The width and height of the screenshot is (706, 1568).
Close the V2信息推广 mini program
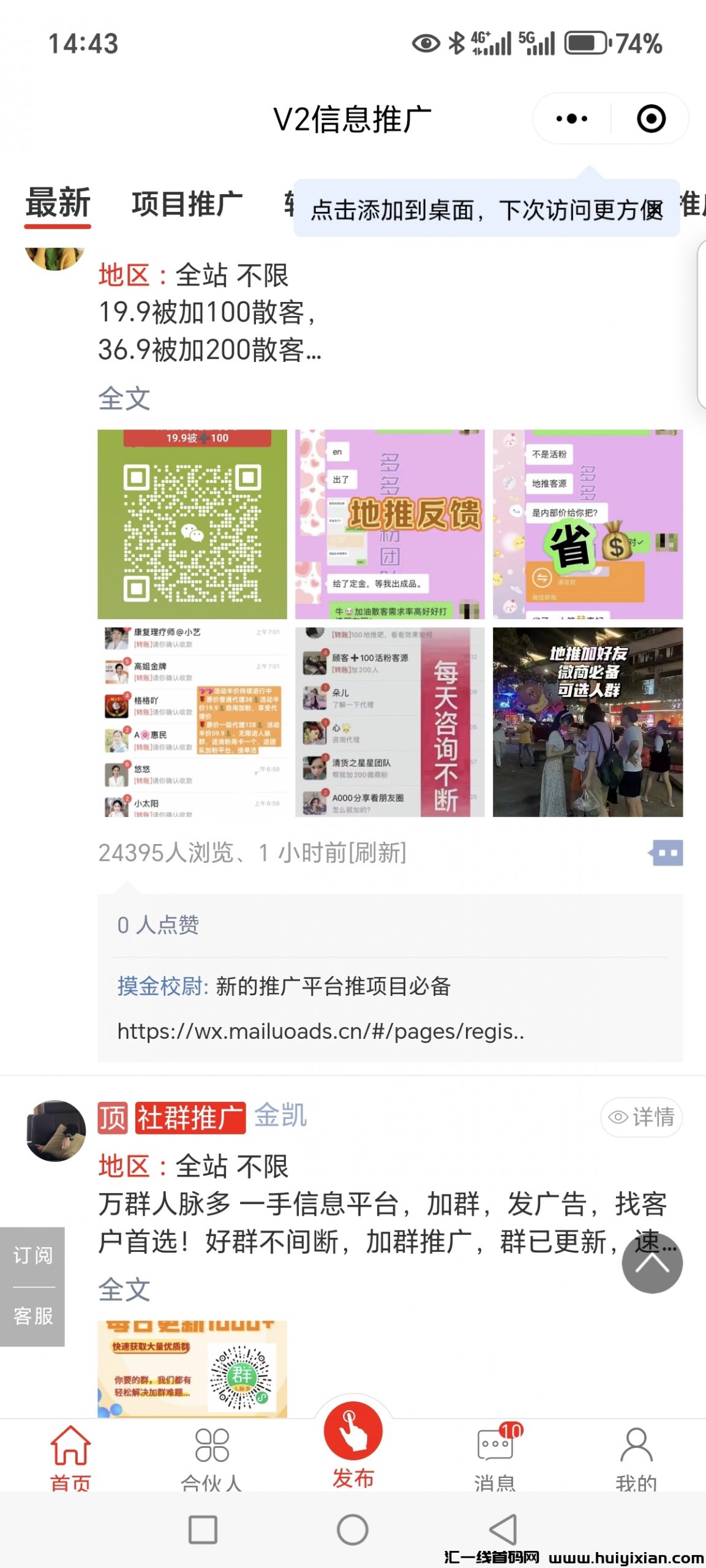650,119
